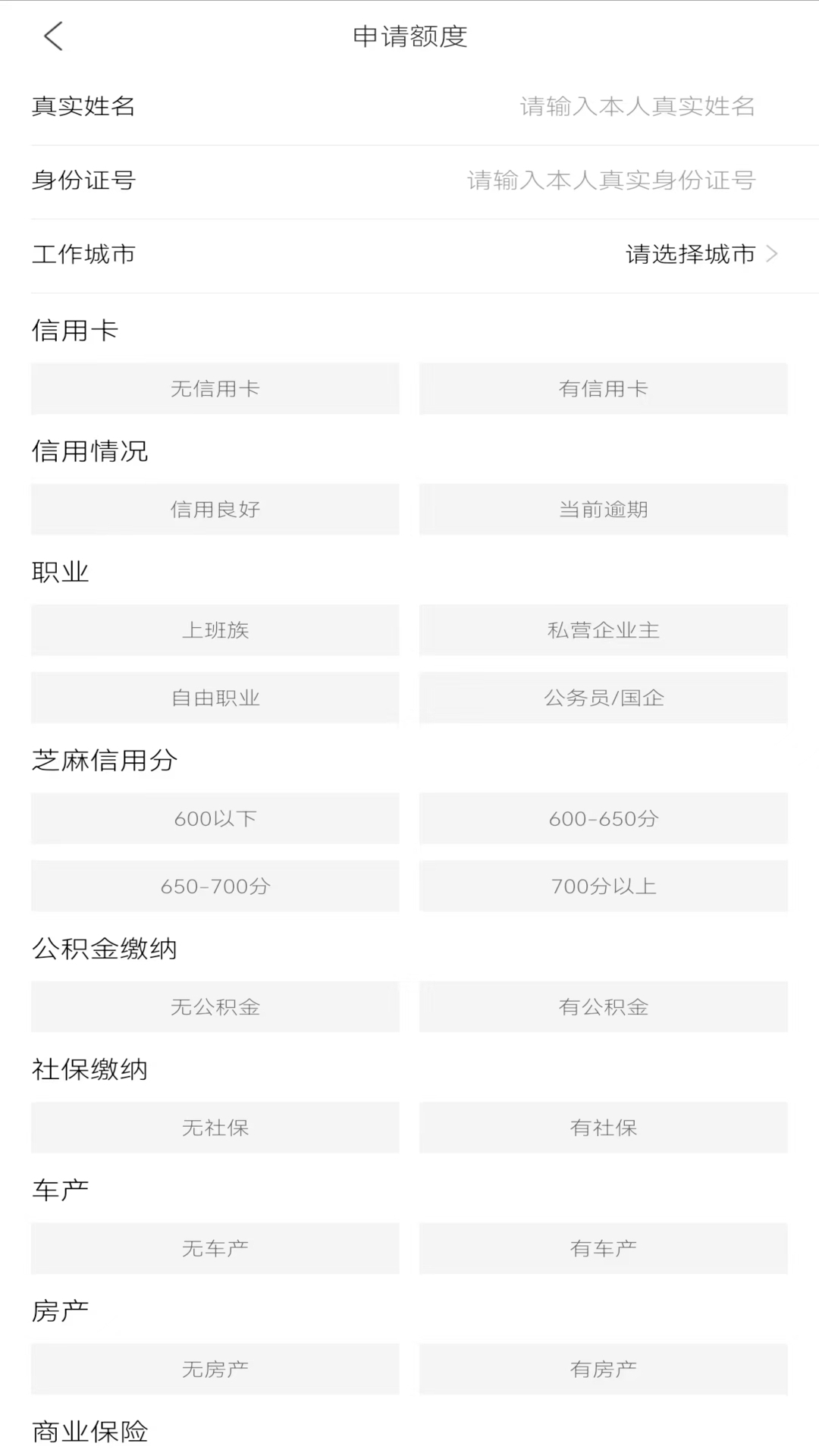Select 无信用卡 option
This screenshot has width=819, height=1456.
click(x=215, y=388)
